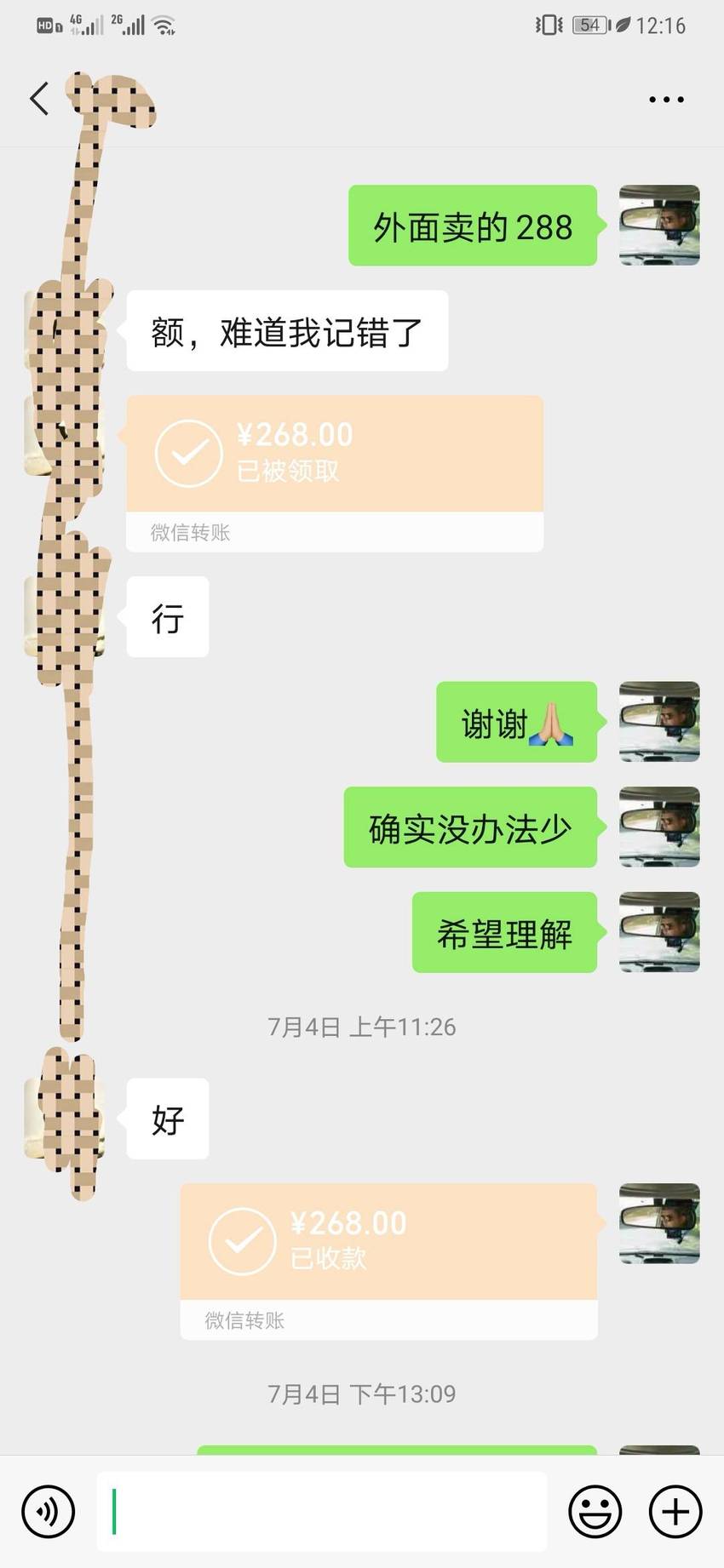Open the ¥268.00 transfer marked 已收款
This screenshot has width=724, height=1568.
point(388,1262)
